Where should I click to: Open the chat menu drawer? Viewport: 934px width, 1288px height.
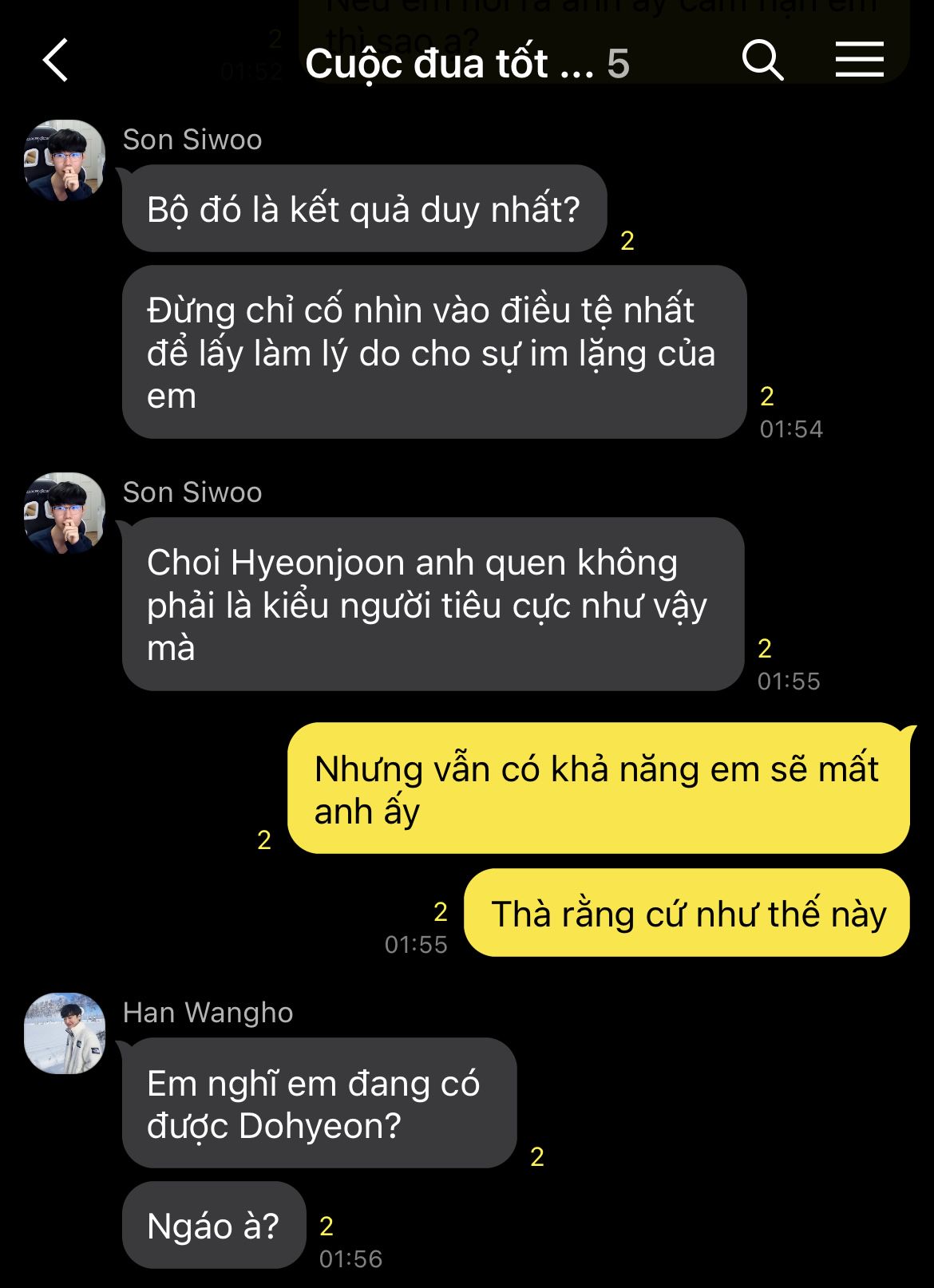tap(859, 61)
